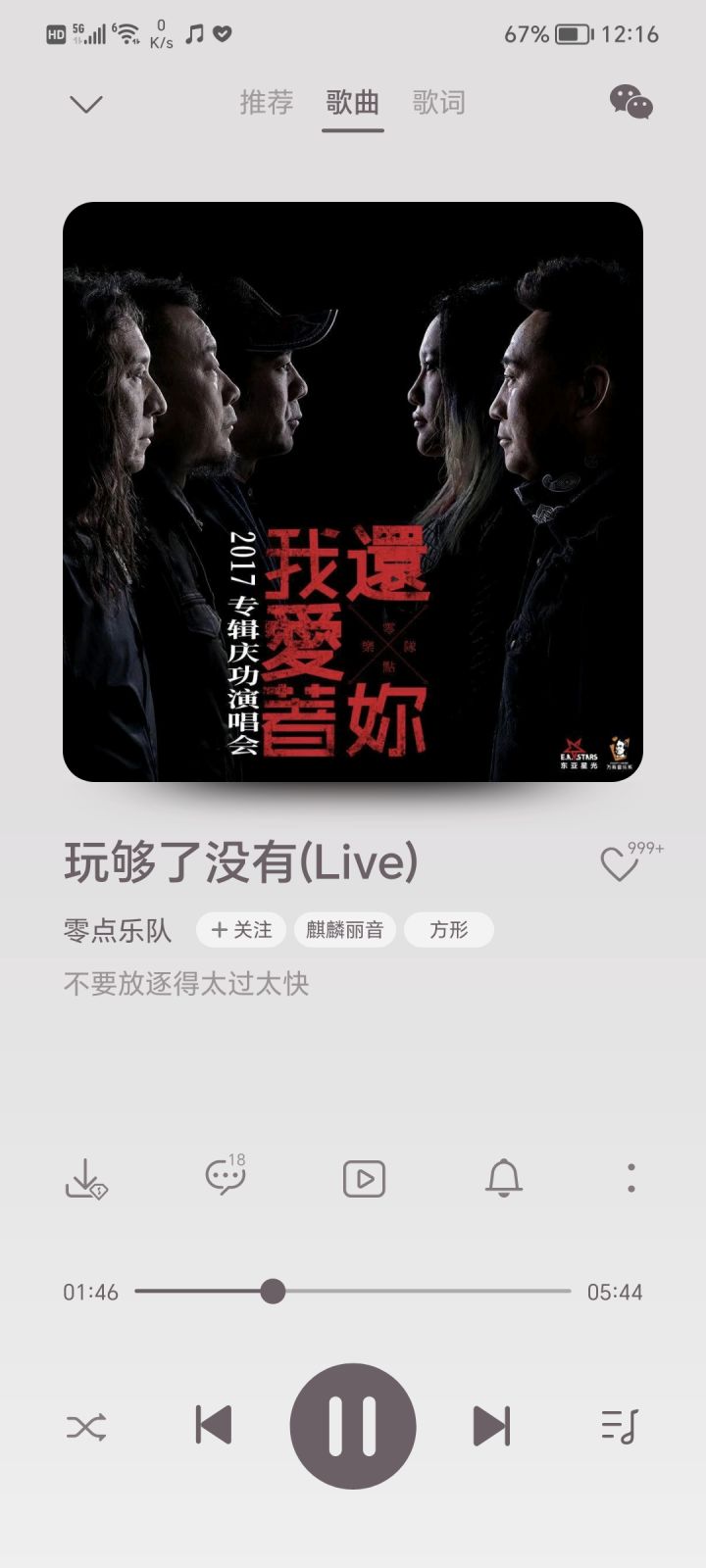Share the song via the WeChat icon
The image size is (706, 1568).
(x=630, y=102)
